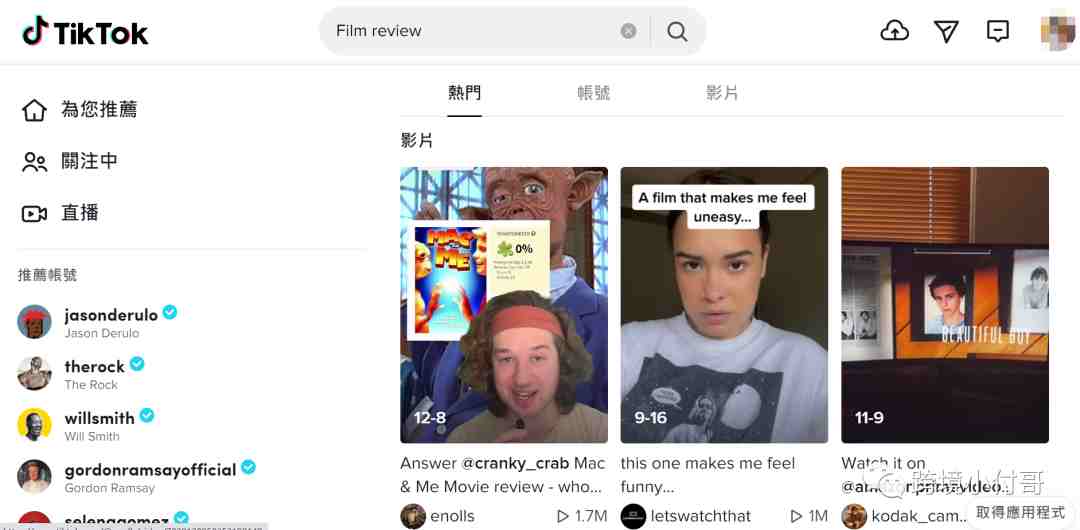Play the Mac & Me review video
Image resolution: width=1080 pixels, height=530 pixels.
(x=503, y=305)
